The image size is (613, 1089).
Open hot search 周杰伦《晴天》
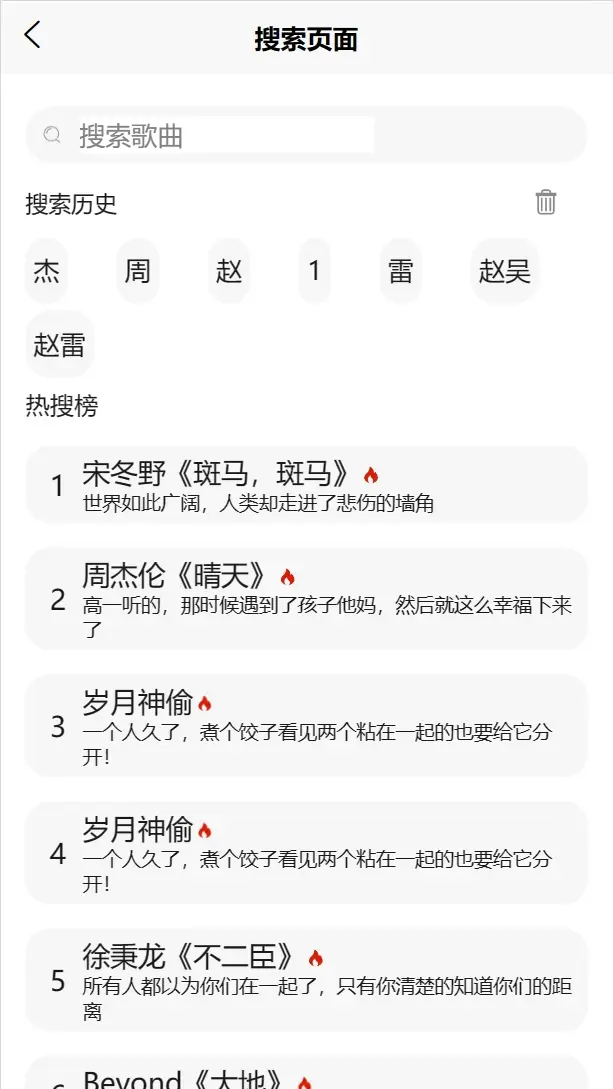tap(306, 599)
